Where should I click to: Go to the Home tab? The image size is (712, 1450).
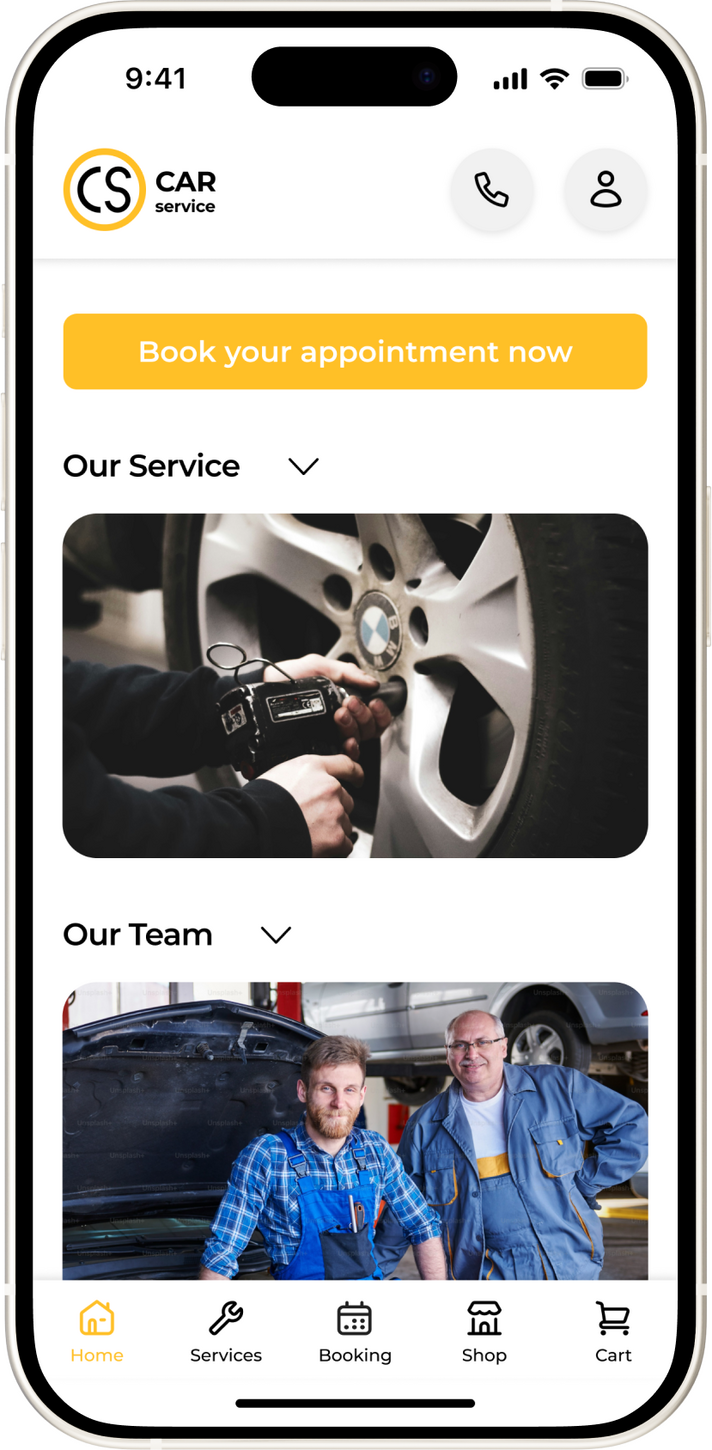tap(97, 1332)
